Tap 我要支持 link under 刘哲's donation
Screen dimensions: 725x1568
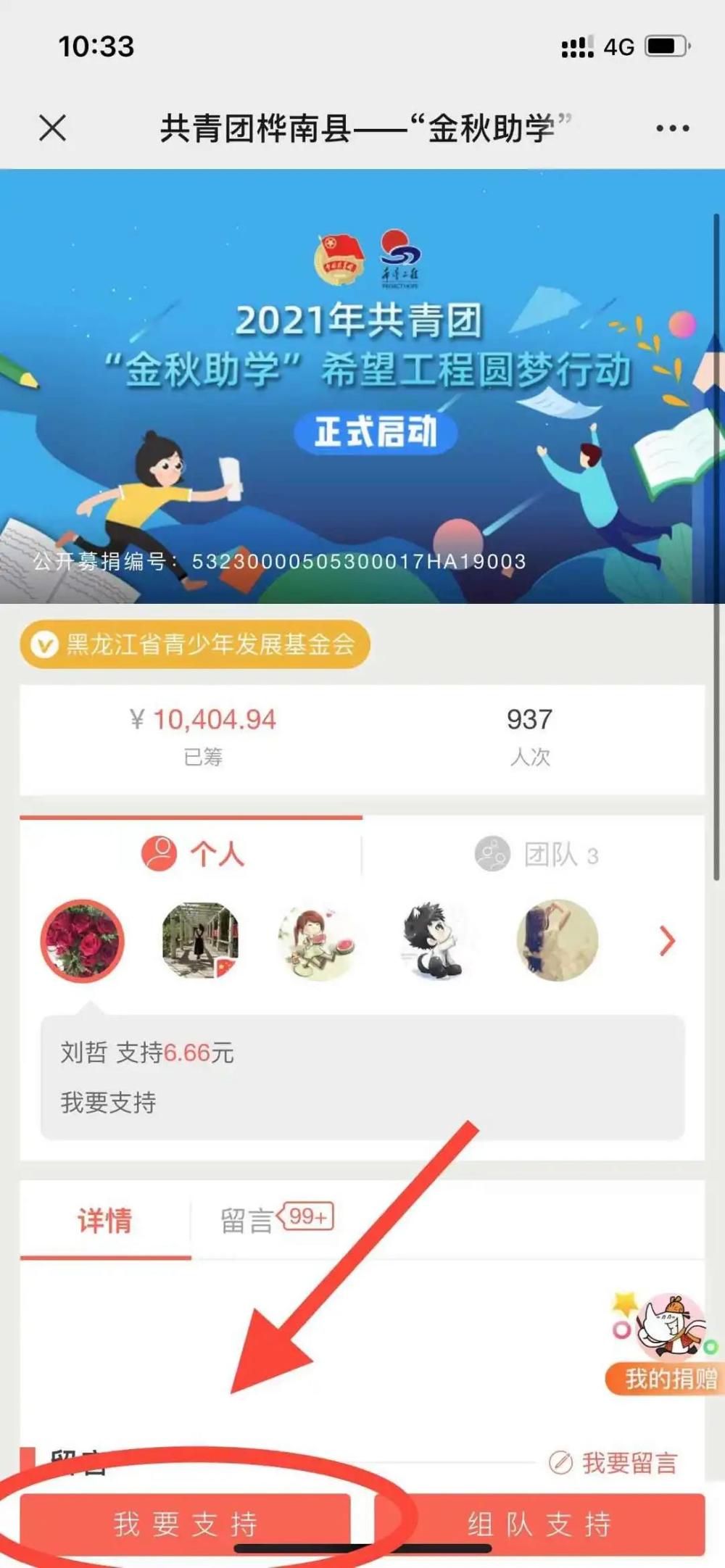[108, 1103]
